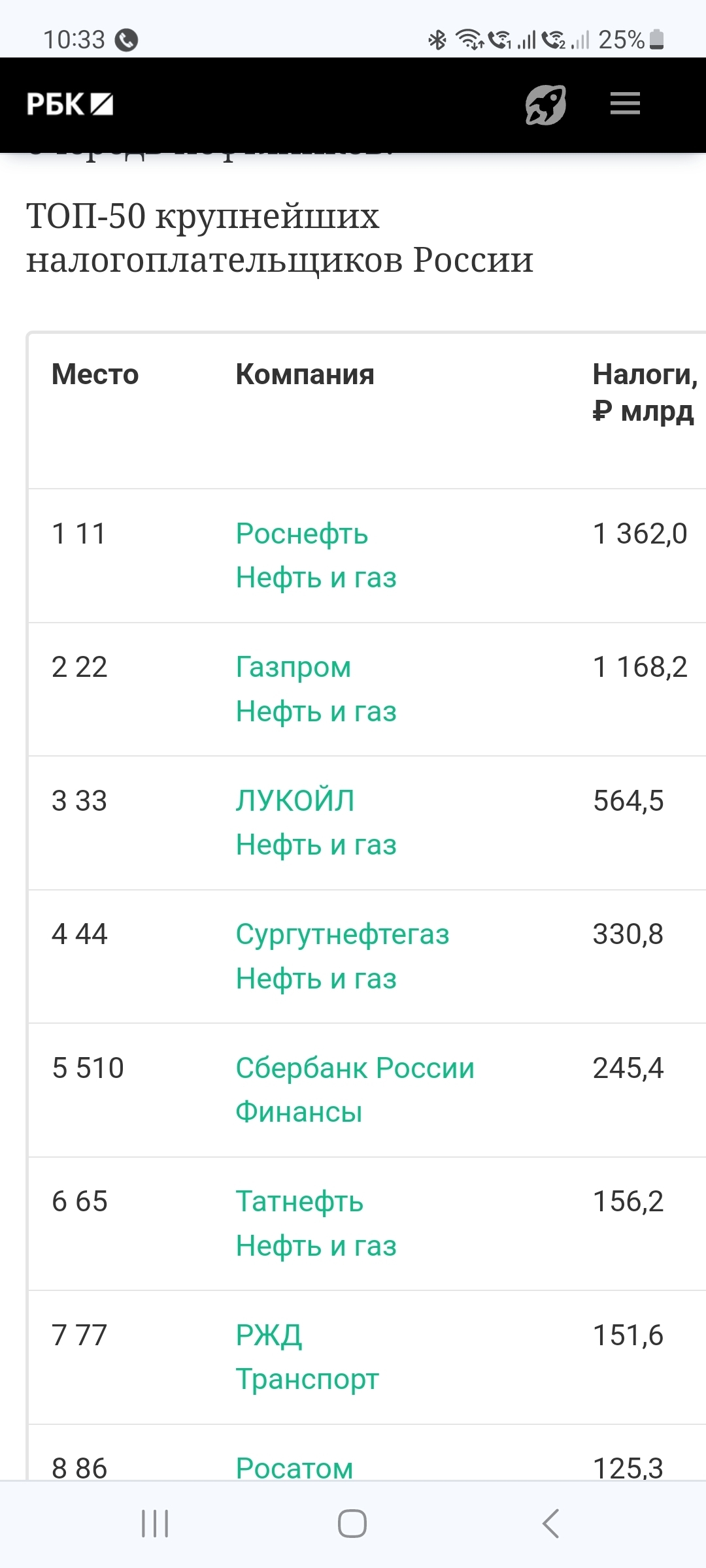Image resolution: width=706 pixels, height=1568 pixels.
Task: Show recent apps from navigation bar
Action: (155, 1524)
